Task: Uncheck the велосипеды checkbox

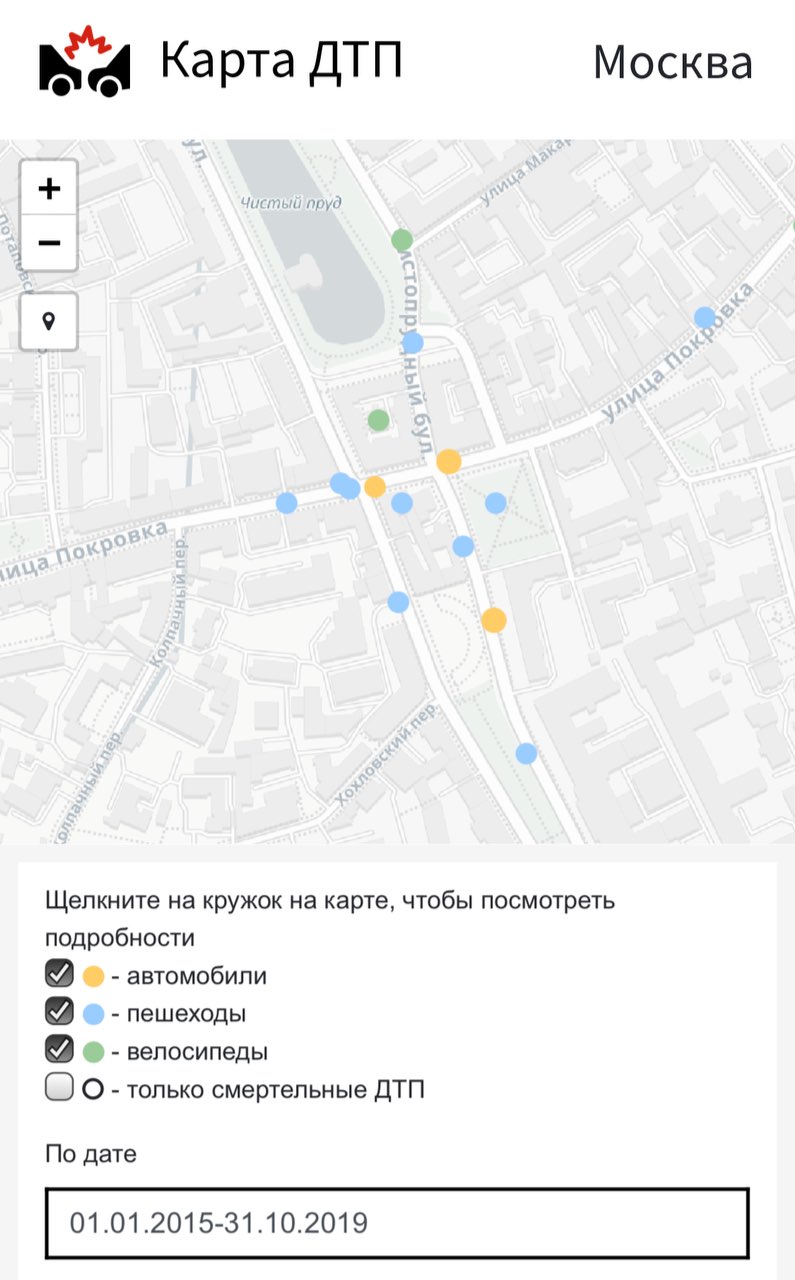Action: tap(60, 1050)
